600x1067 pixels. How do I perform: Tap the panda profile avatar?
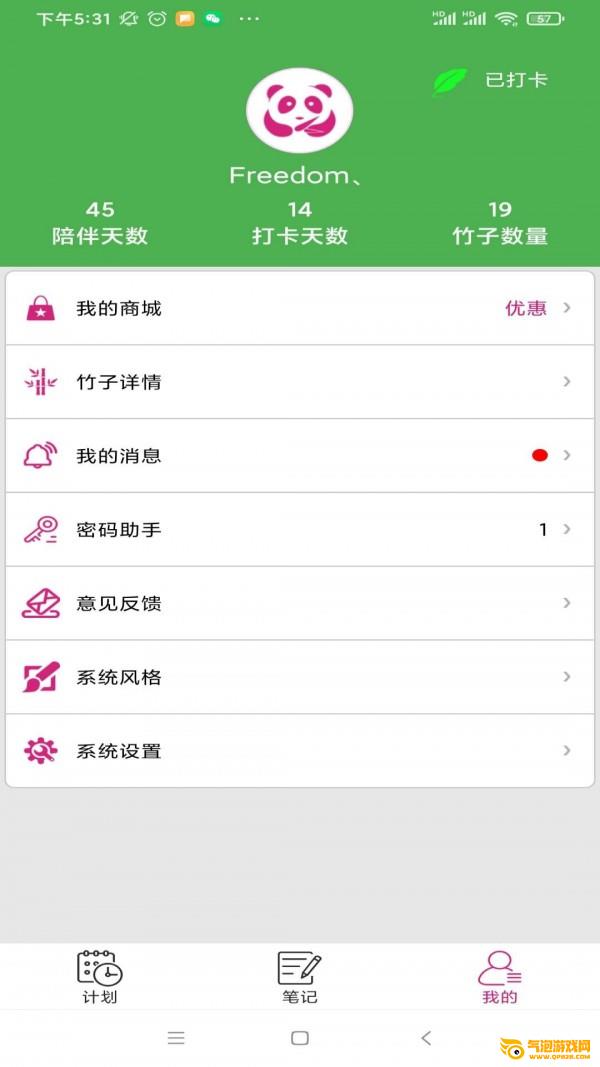coord(299,110)
